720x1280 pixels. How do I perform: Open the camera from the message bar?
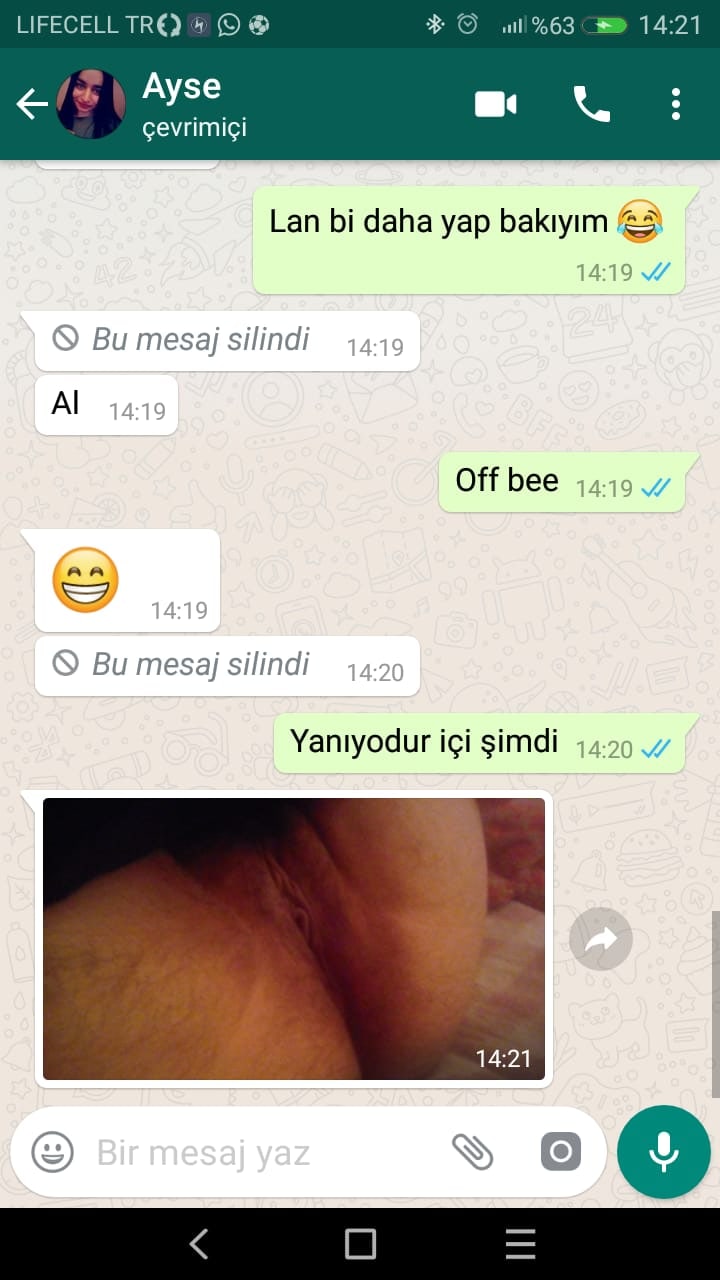560,1151
